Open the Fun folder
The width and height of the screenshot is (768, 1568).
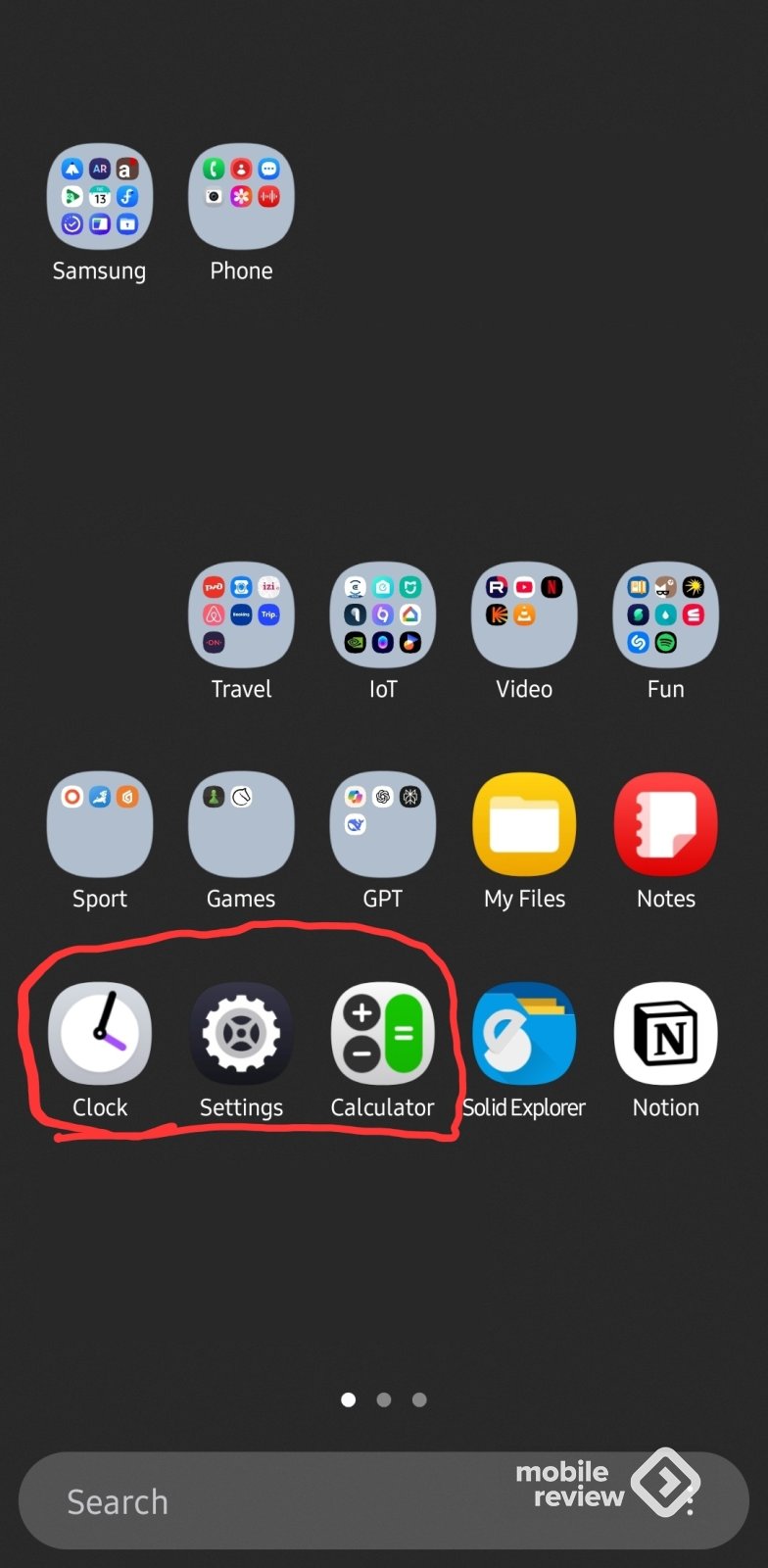coord(665,614)
